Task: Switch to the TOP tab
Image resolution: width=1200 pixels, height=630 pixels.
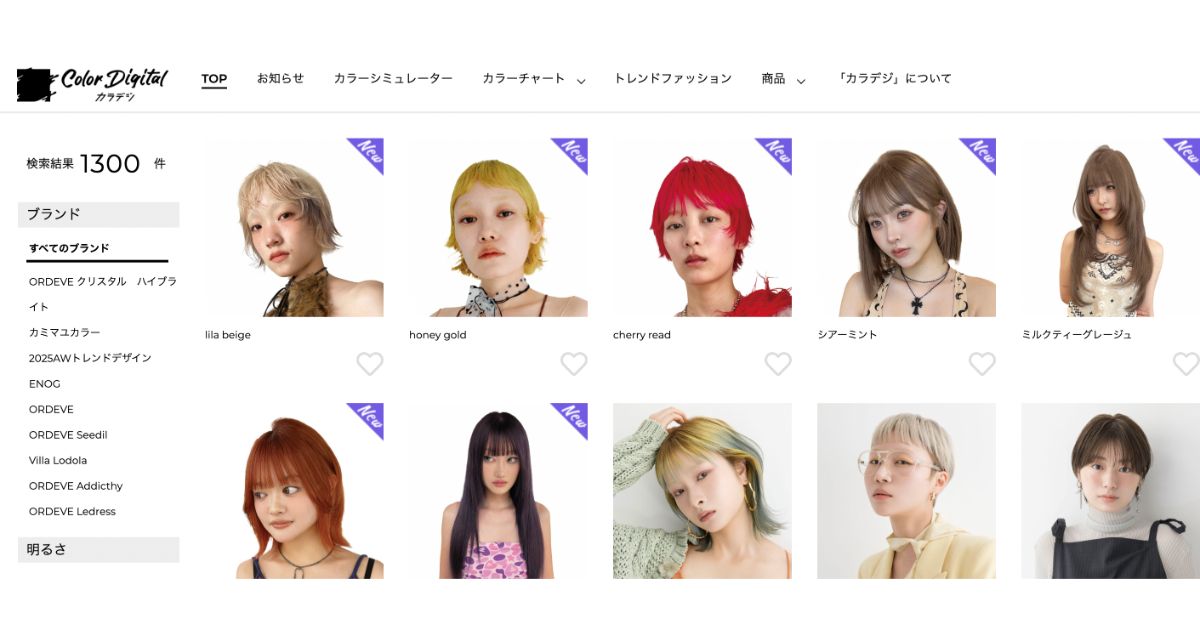Action: [214, 79]
